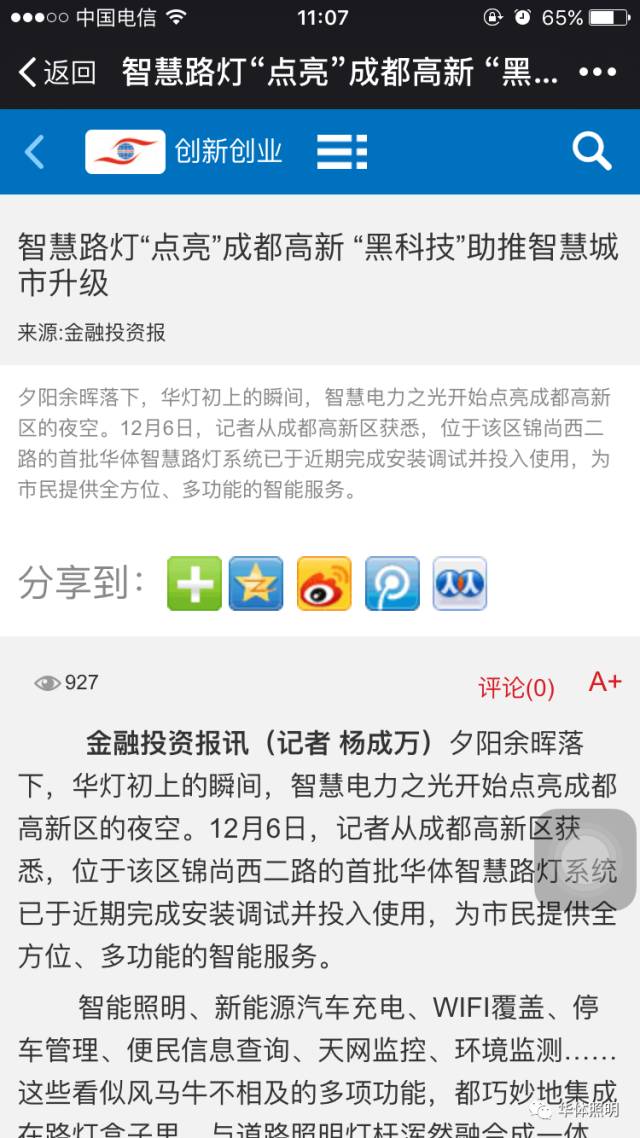Viewport: 640px width, 1138px height.
Task: Open search with the magnifier icon
Action: 591,152
